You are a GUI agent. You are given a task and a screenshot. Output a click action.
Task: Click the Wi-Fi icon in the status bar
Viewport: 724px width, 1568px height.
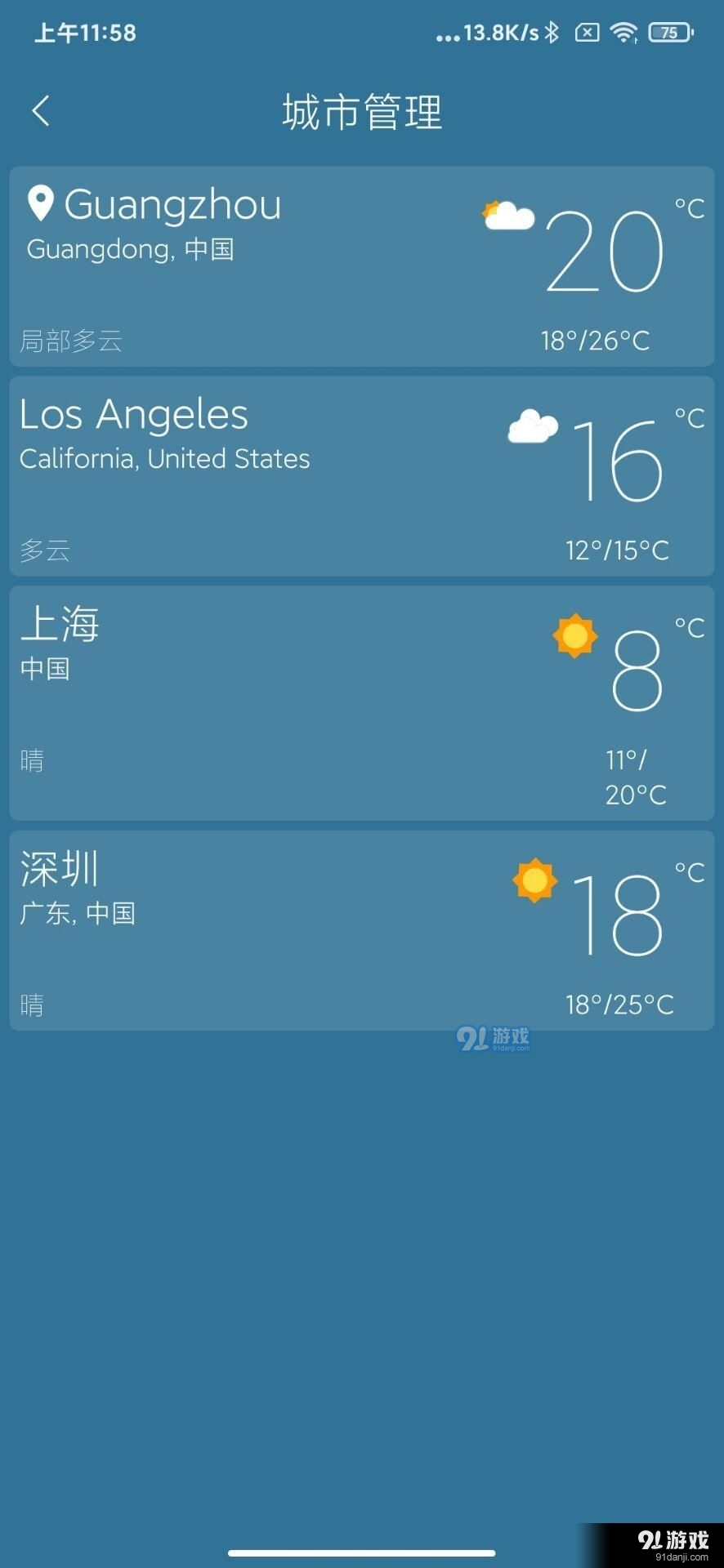point(625,33)
